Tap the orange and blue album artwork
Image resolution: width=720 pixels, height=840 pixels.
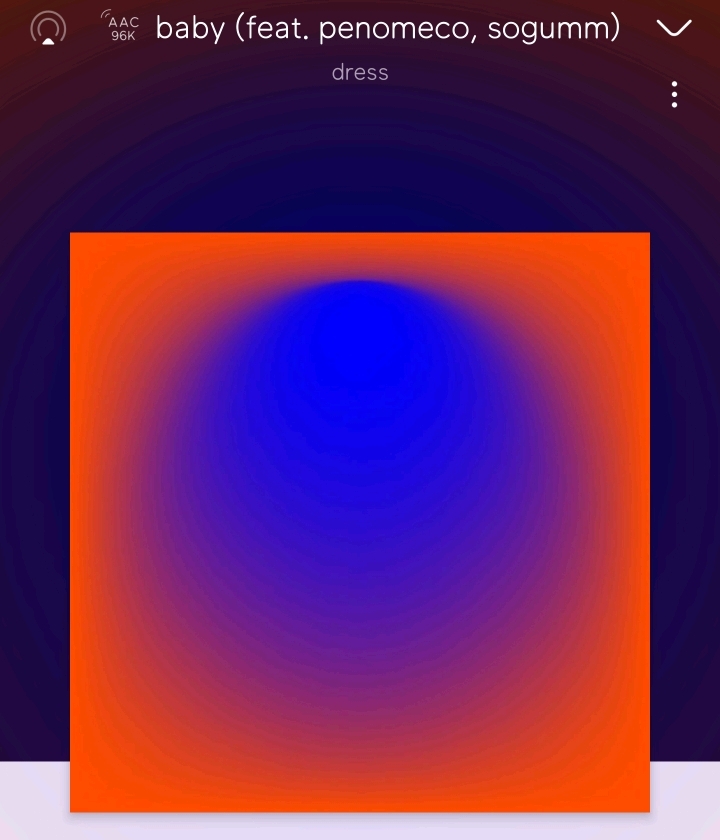pyautogui.click(x=360, y=522)
